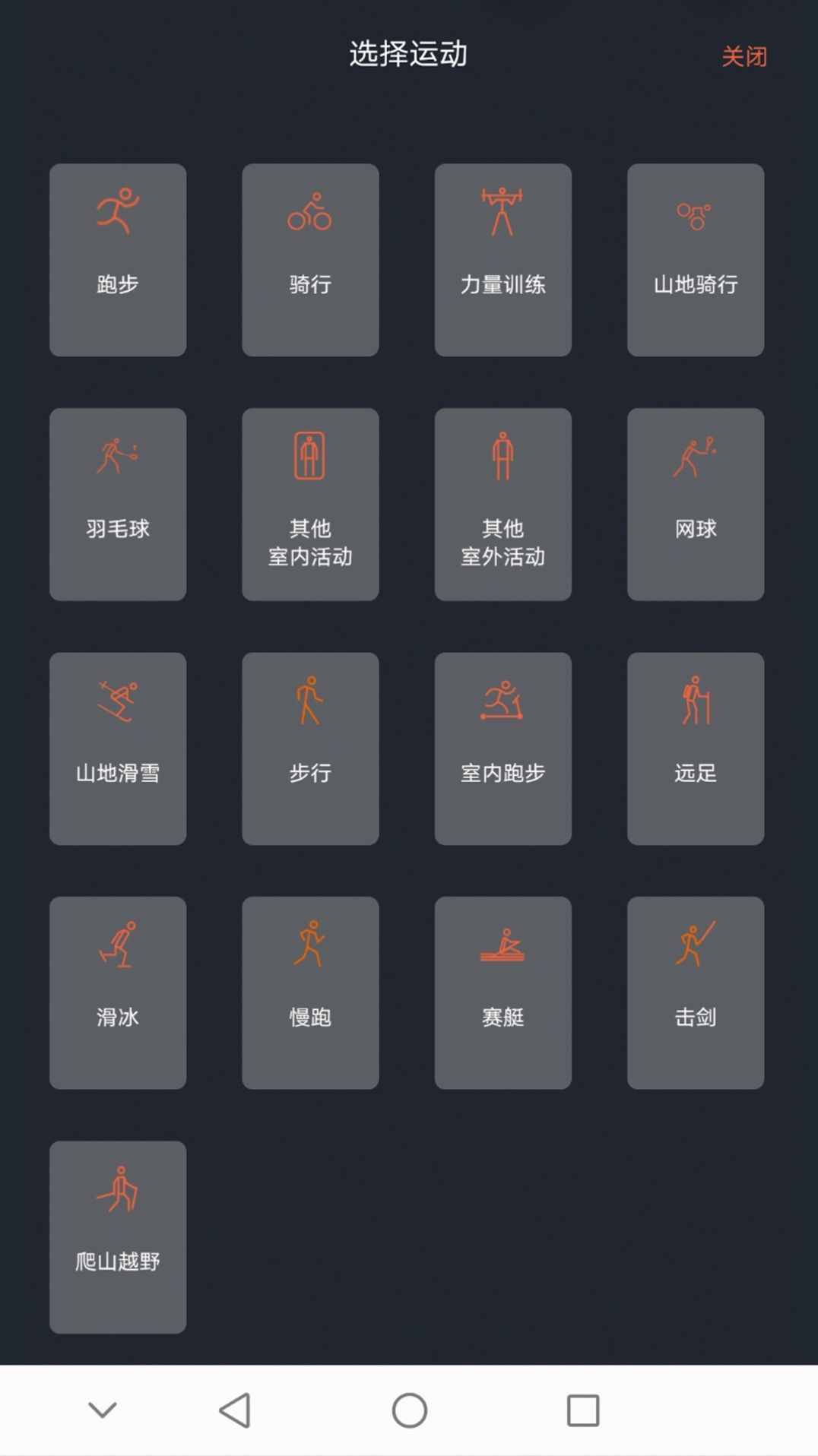Select the 跑步 (running) sport icon
818x1456 pixels.
[117, 260]
